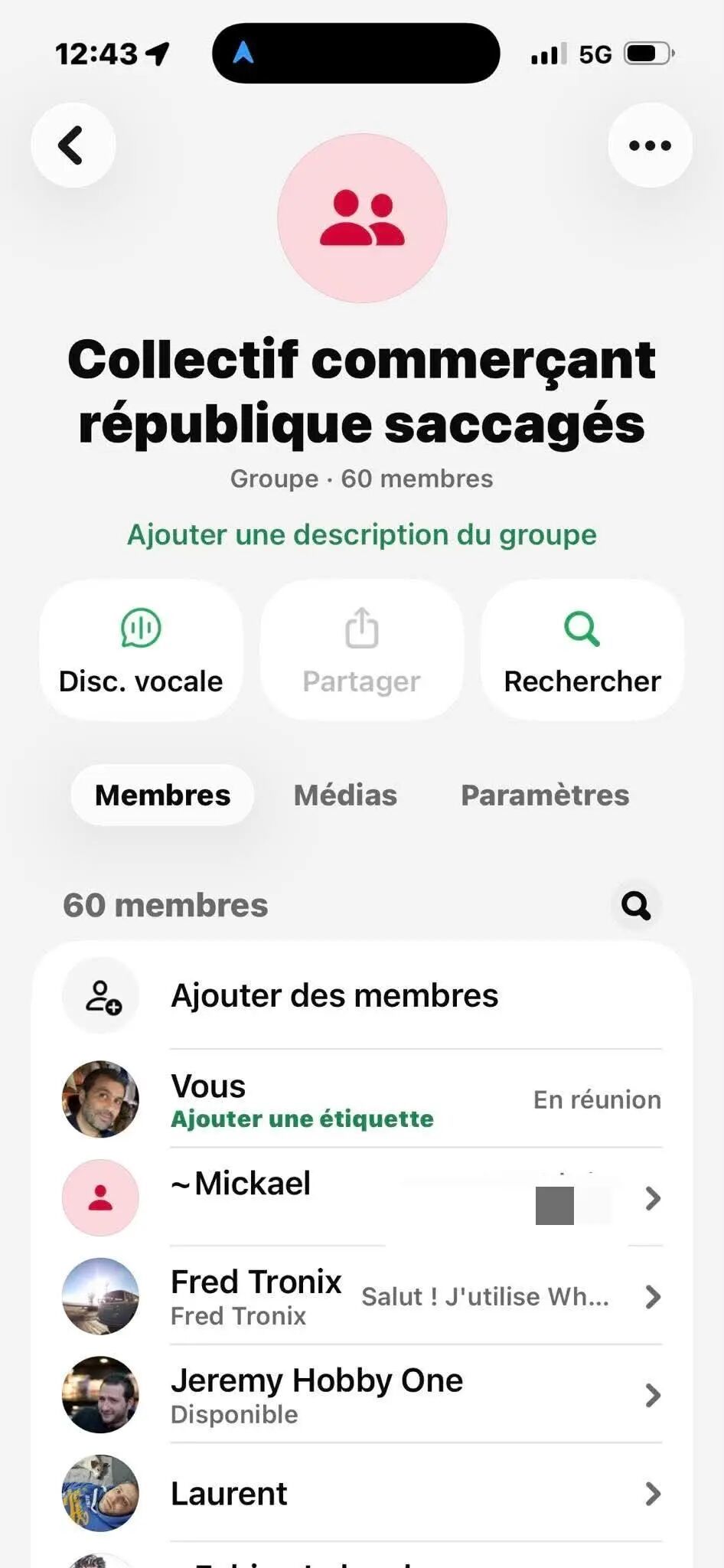Tap the group profile picture
Screen dimensions: 724x1568
tap(362, 218)
